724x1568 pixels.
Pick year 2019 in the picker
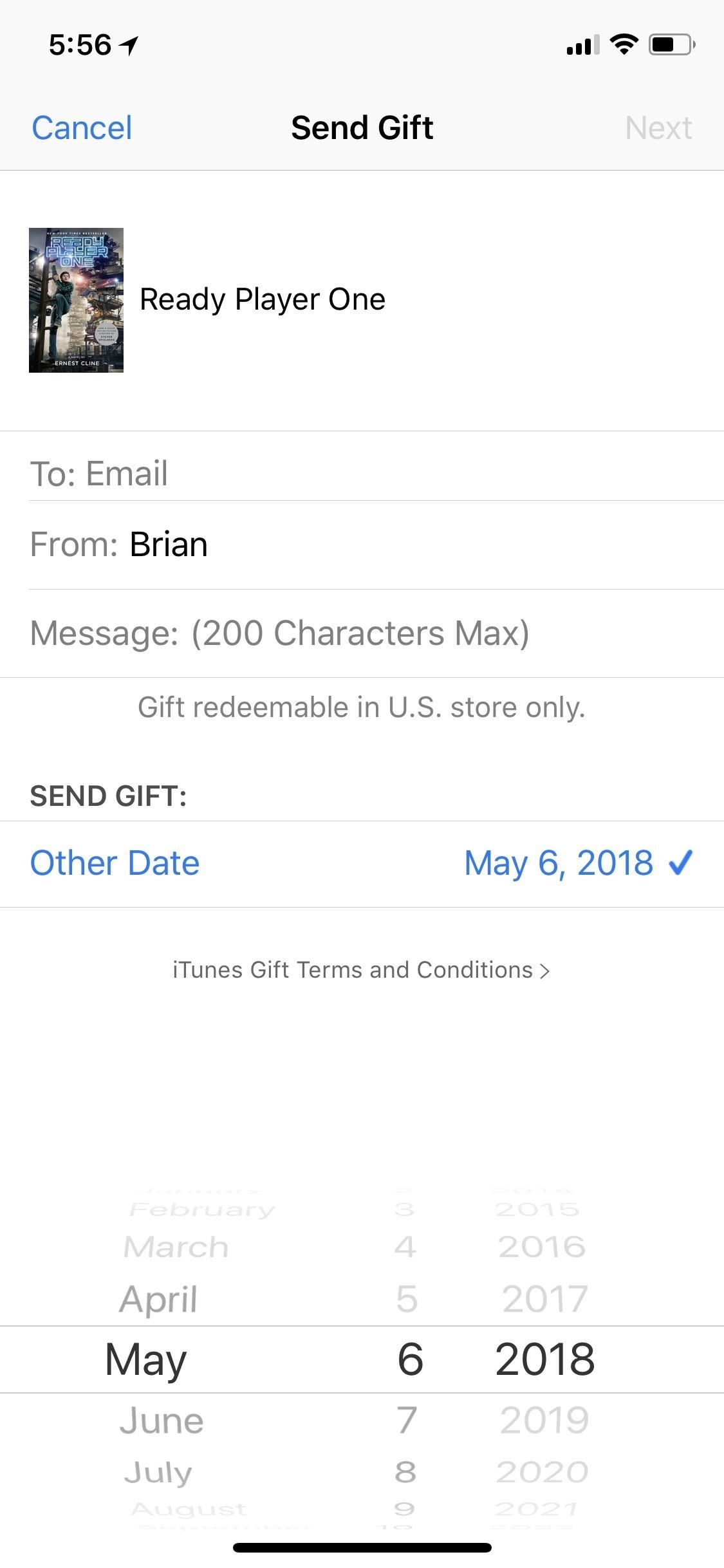point(544,1421)
